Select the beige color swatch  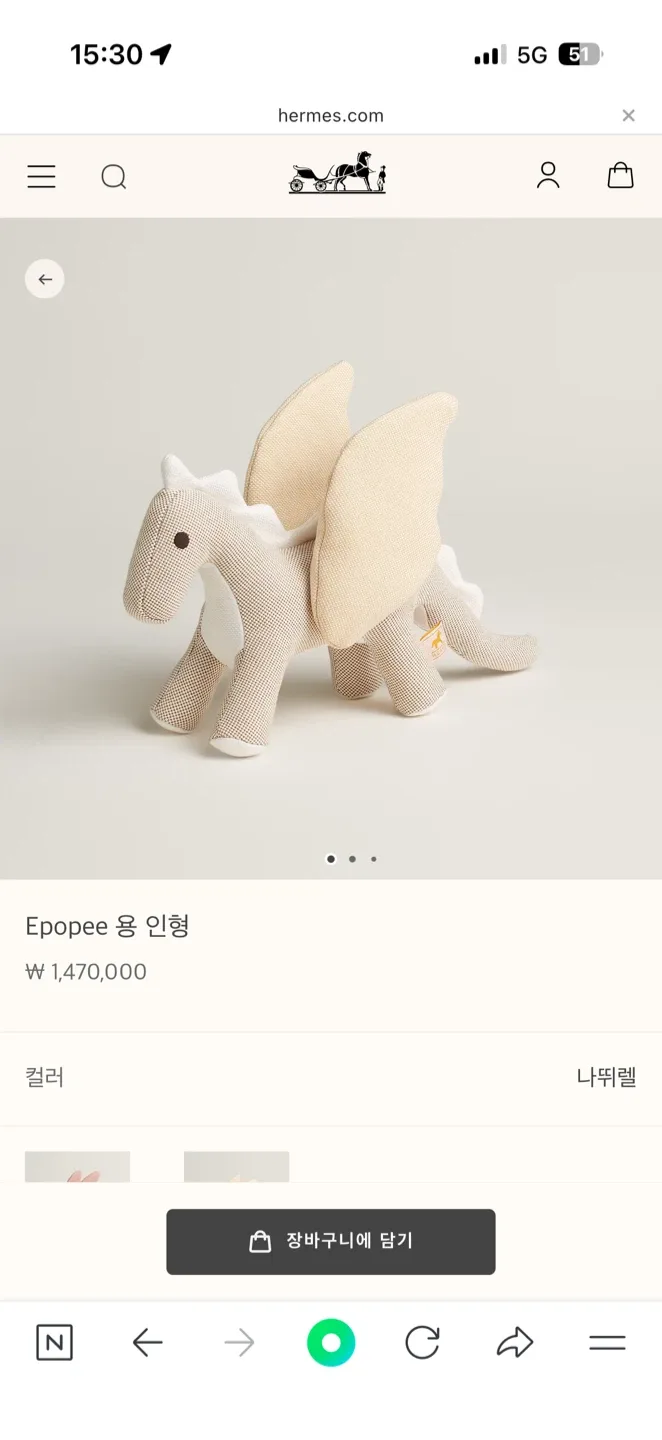coord(236,1167)
